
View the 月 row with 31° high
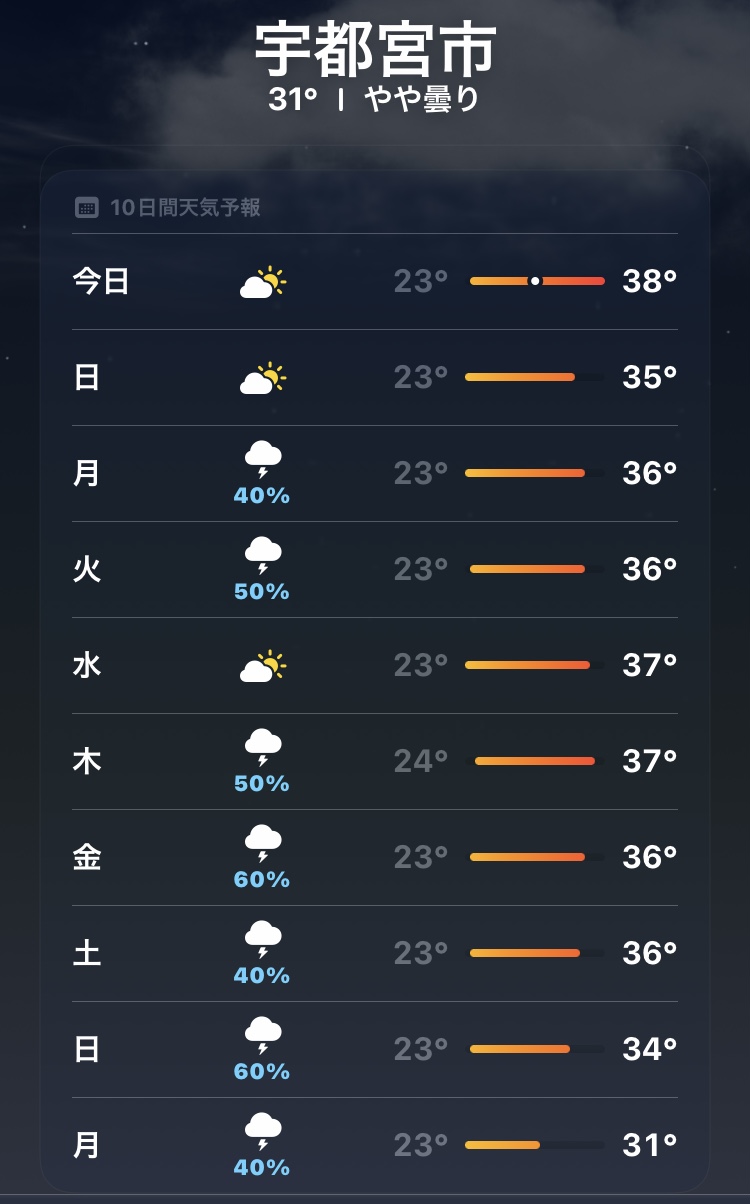click(x=375, y=1145)
